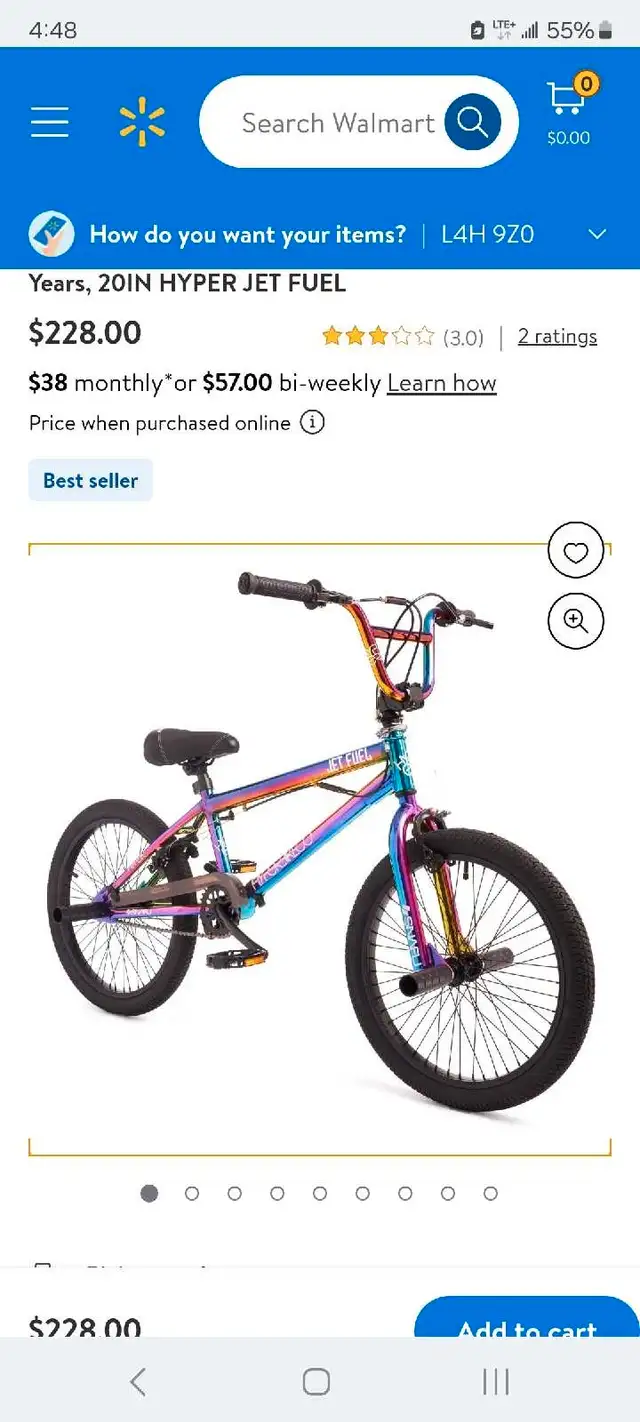Viewport: 640px width, 1422px height.
Task: Go to Walmart home via spark logo
Action: [x=142, y=122]
